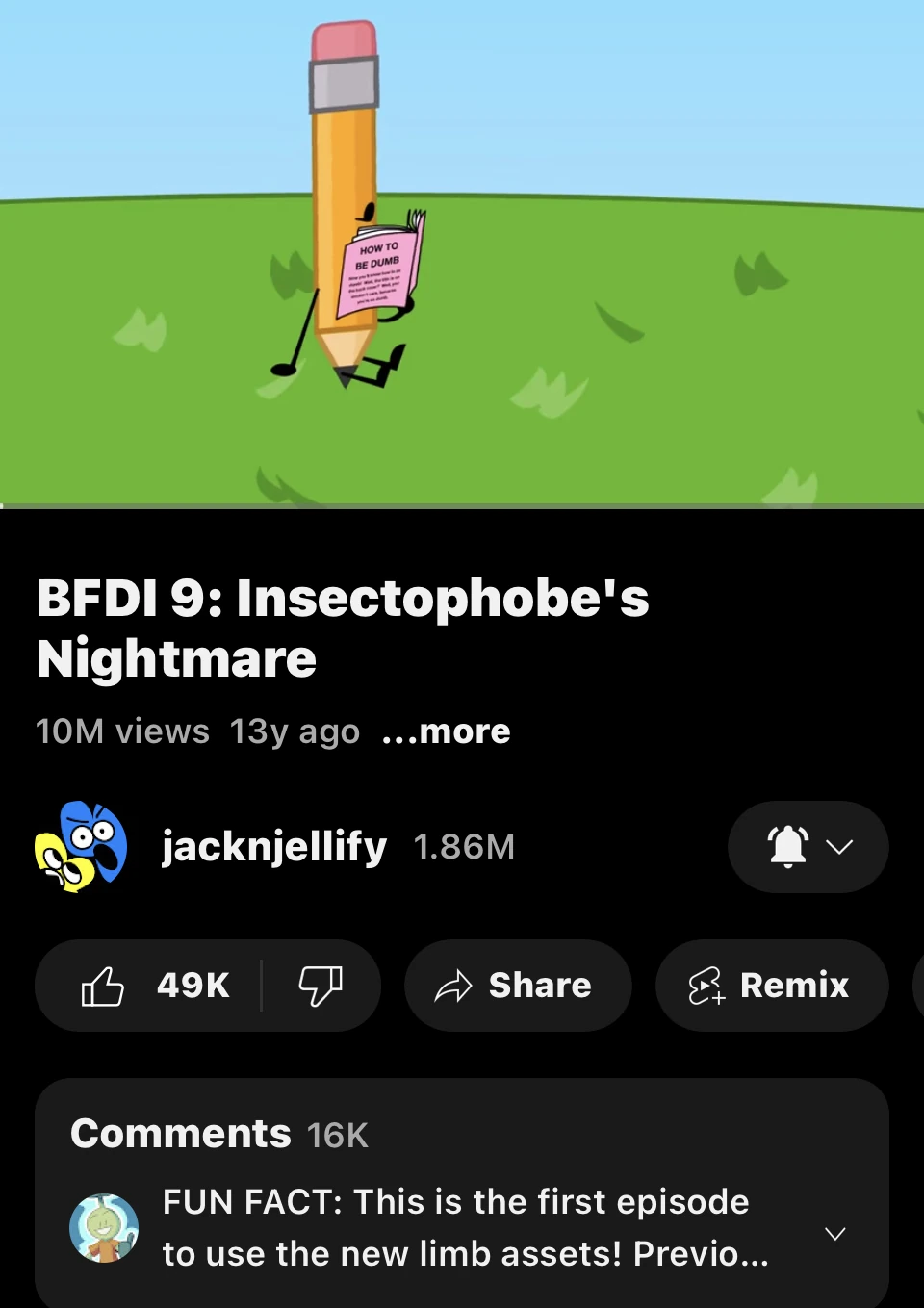Open the Comments section
The image size is (924, 1308).
[179, 1134]
